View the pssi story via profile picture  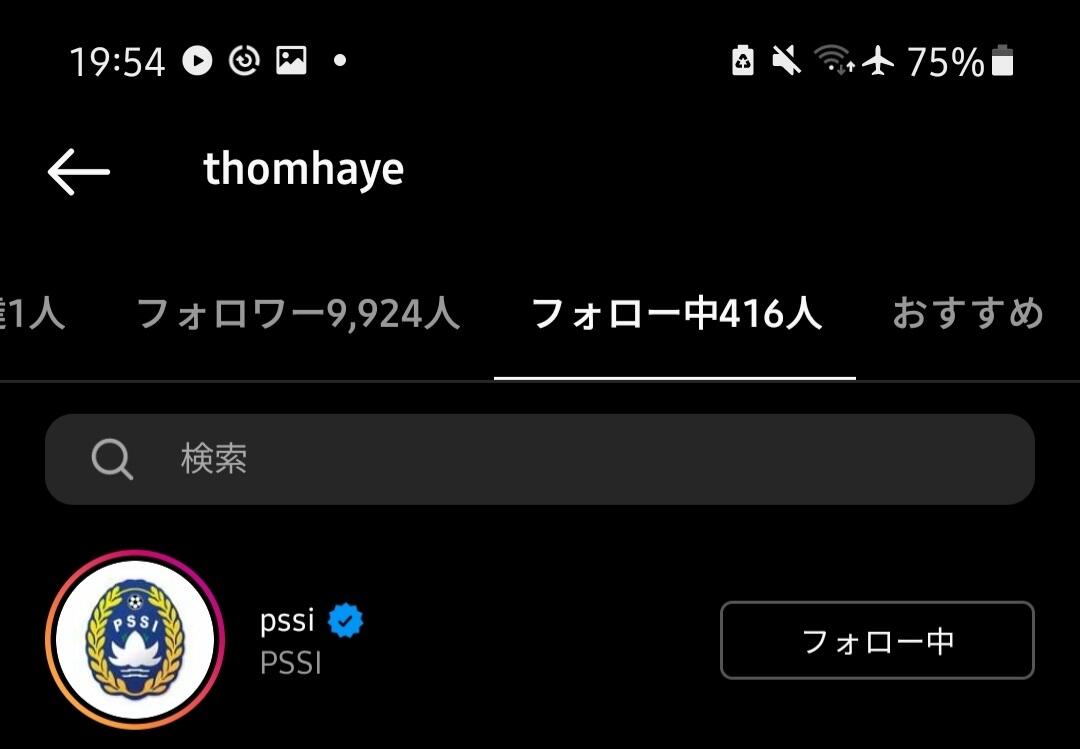pyautogui.click(x=135, y=640)
